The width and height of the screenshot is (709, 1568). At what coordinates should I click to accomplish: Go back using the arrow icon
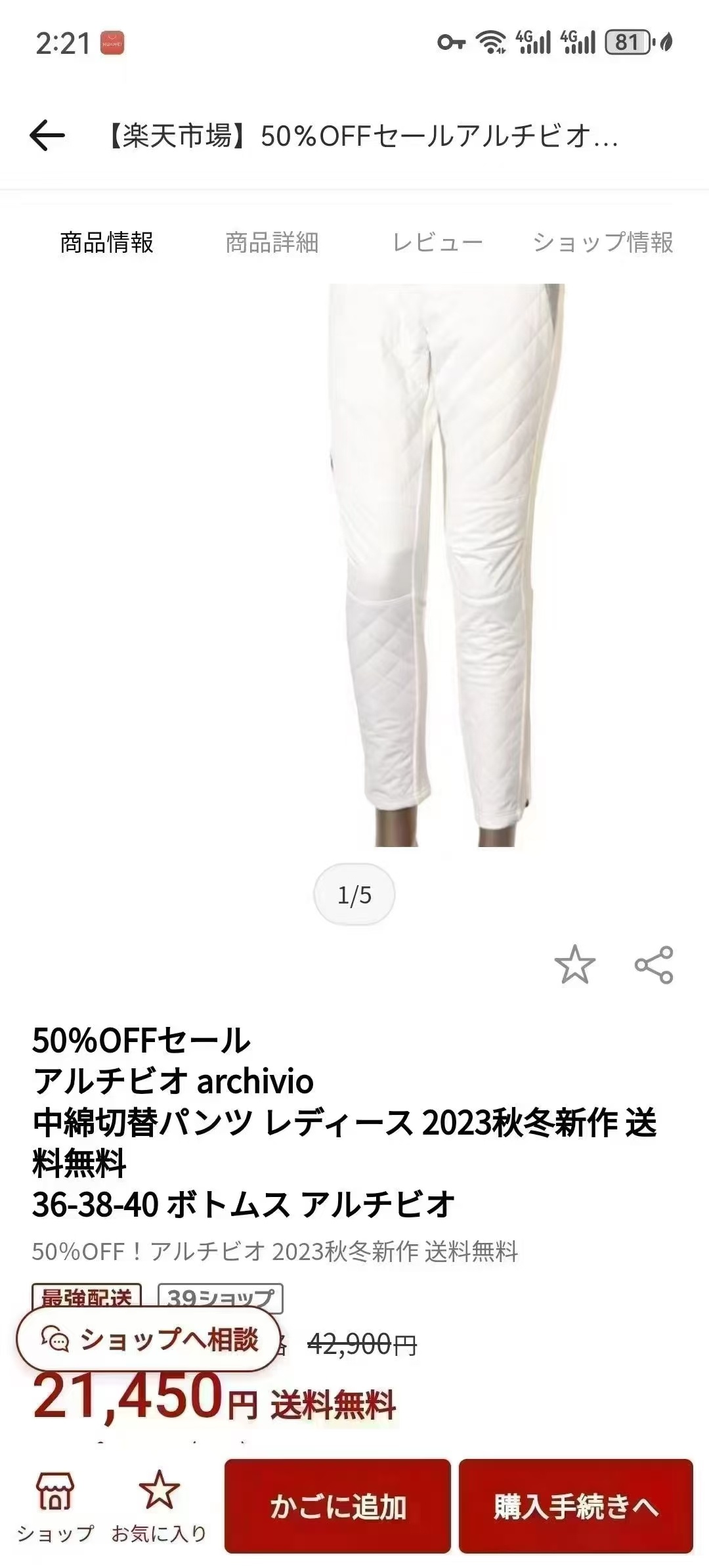pos(47,136)
